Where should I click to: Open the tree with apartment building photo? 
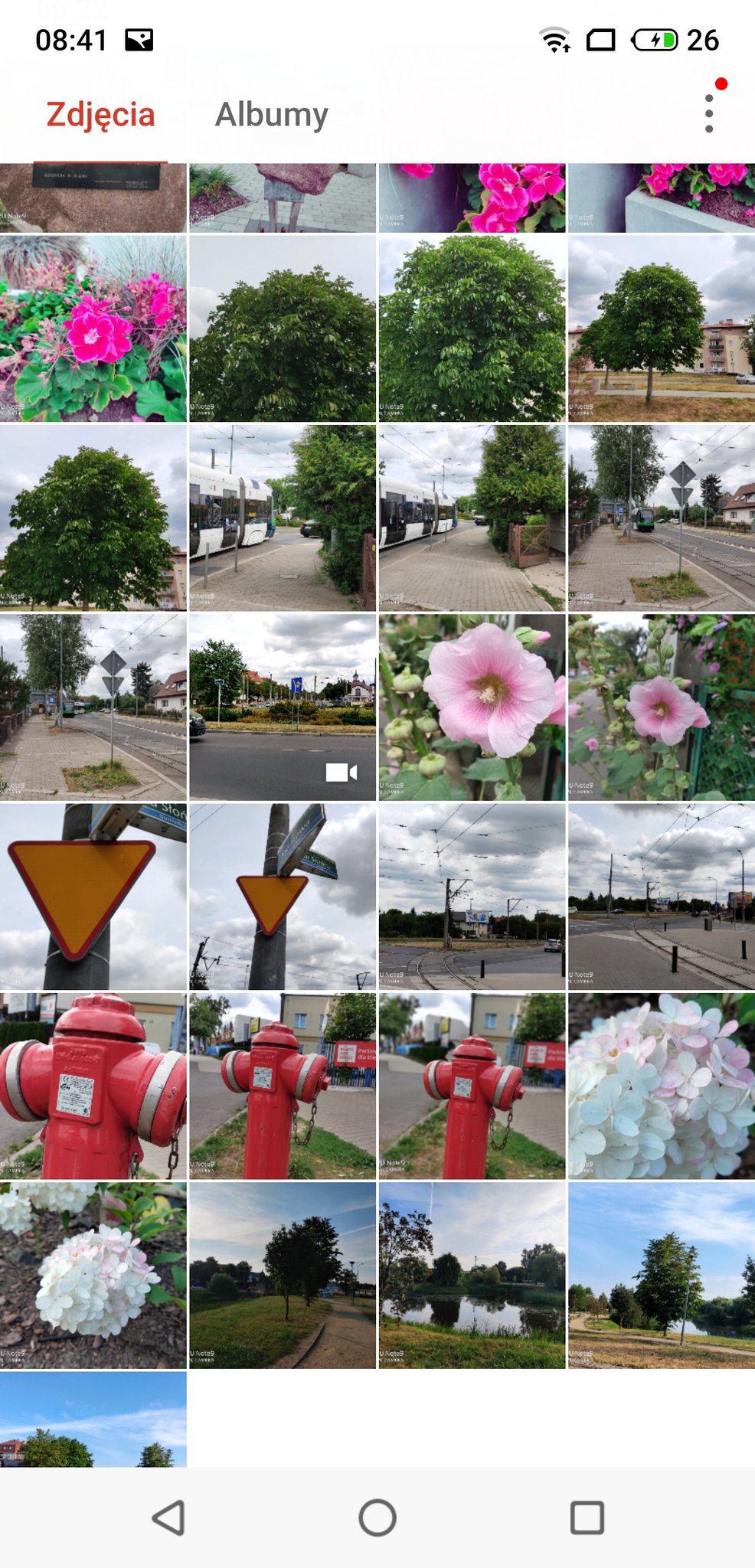[662, 328]
